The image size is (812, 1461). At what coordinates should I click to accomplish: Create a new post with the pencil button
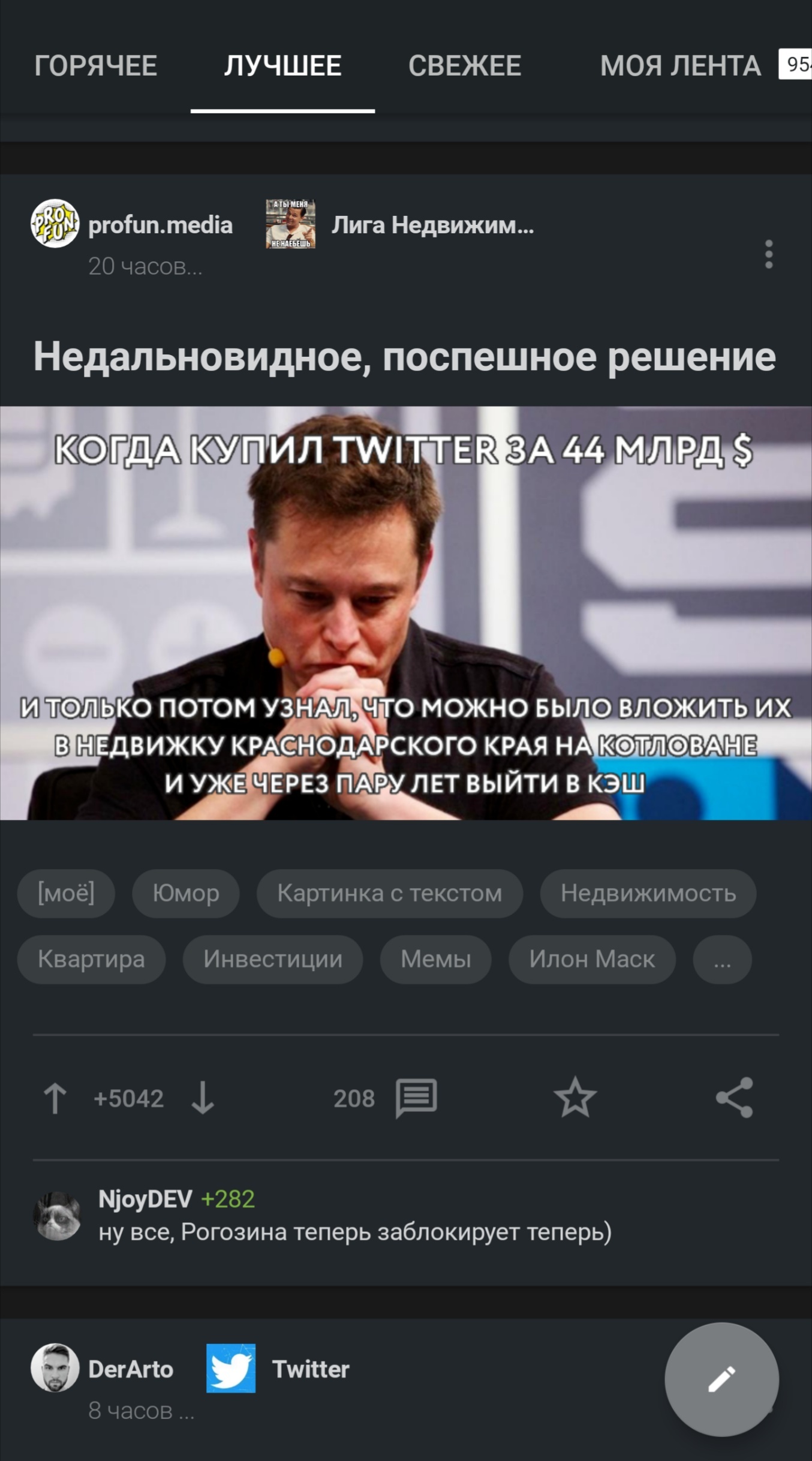tap(721, 1379)
